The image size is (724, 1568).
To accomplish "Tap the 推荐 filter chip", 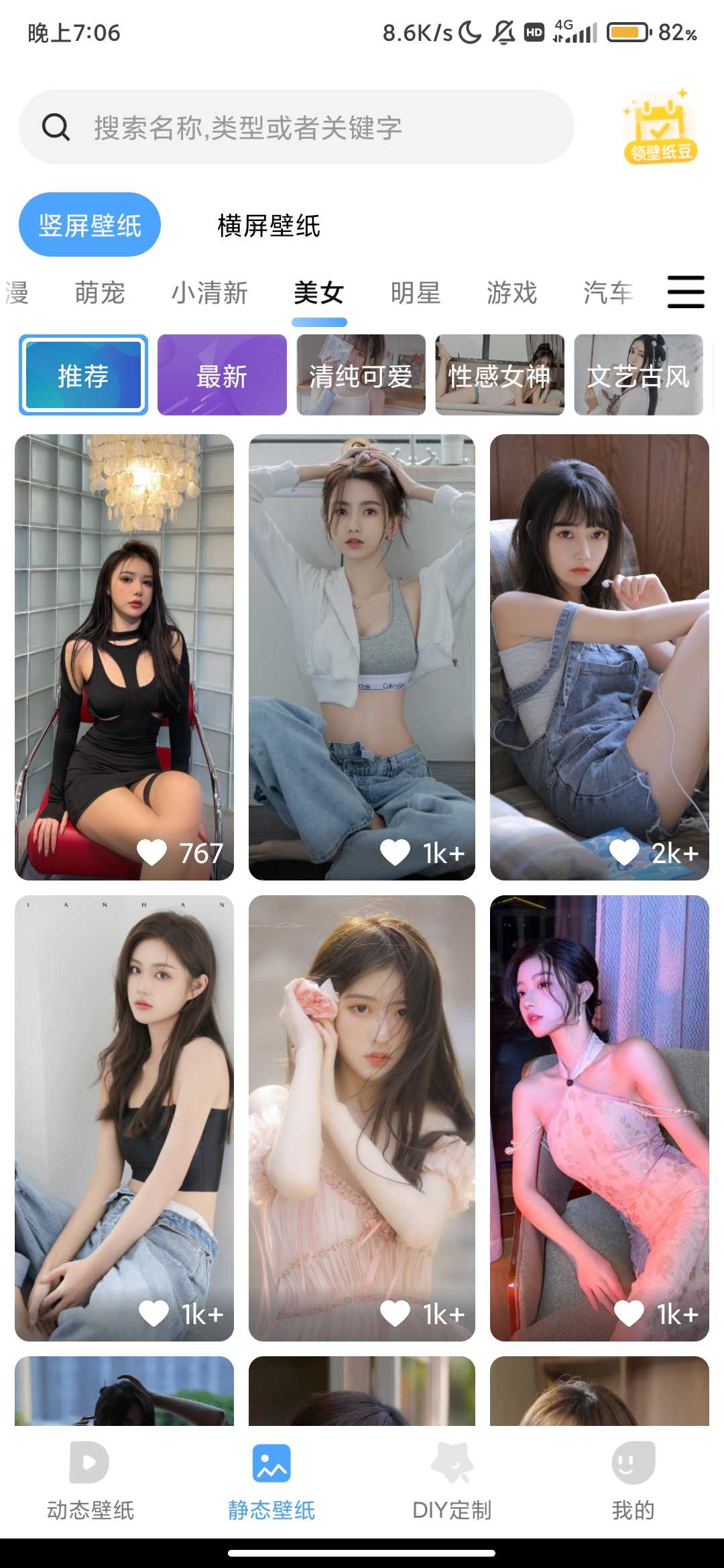I will point(83,375).
